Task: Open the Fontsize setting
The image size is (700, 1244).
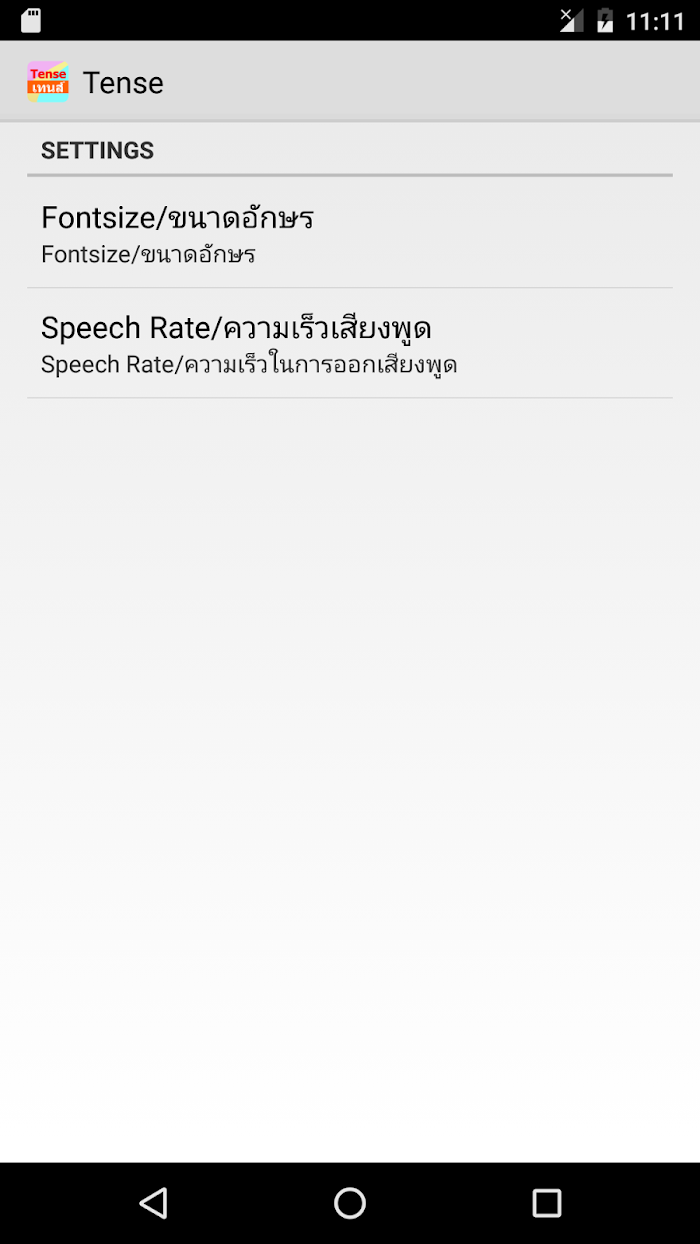Action: coord(350,233)
